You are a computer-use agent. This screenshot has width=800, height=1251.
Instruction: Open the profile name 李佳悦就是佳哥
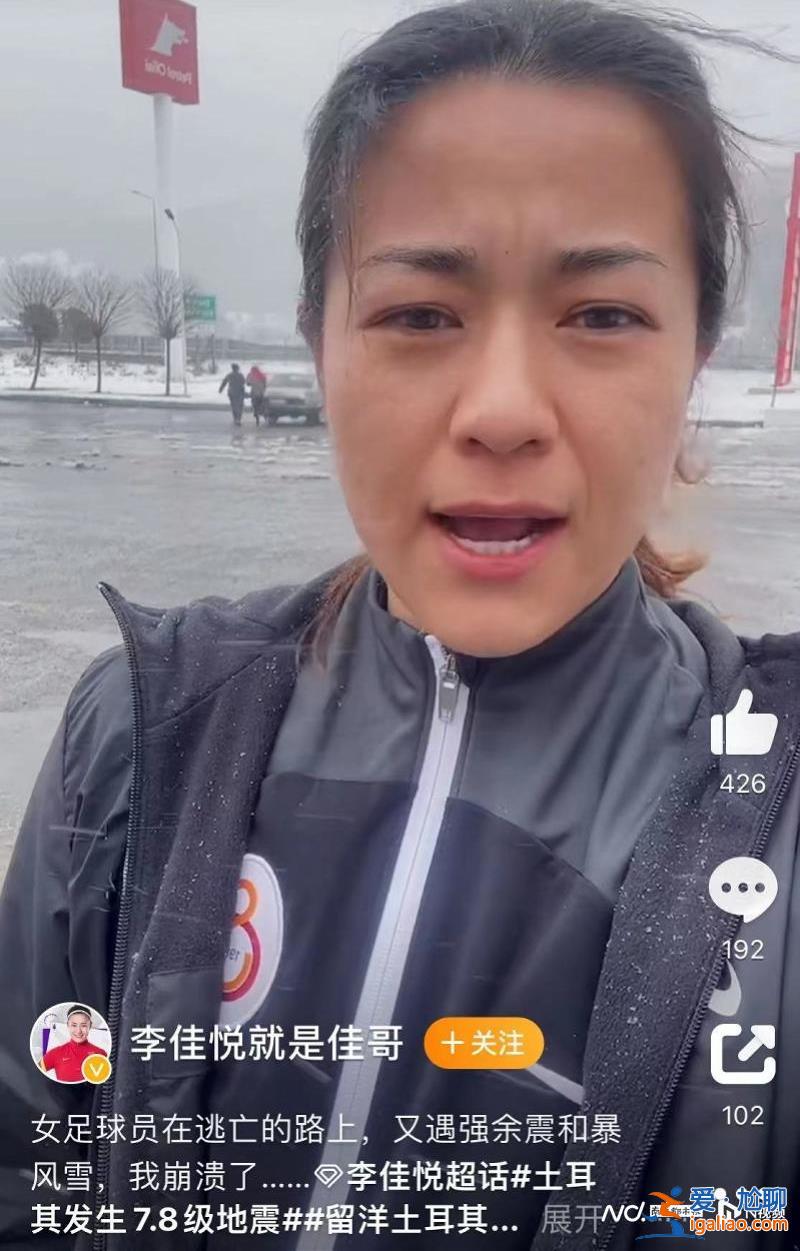tap(267, 1043)
